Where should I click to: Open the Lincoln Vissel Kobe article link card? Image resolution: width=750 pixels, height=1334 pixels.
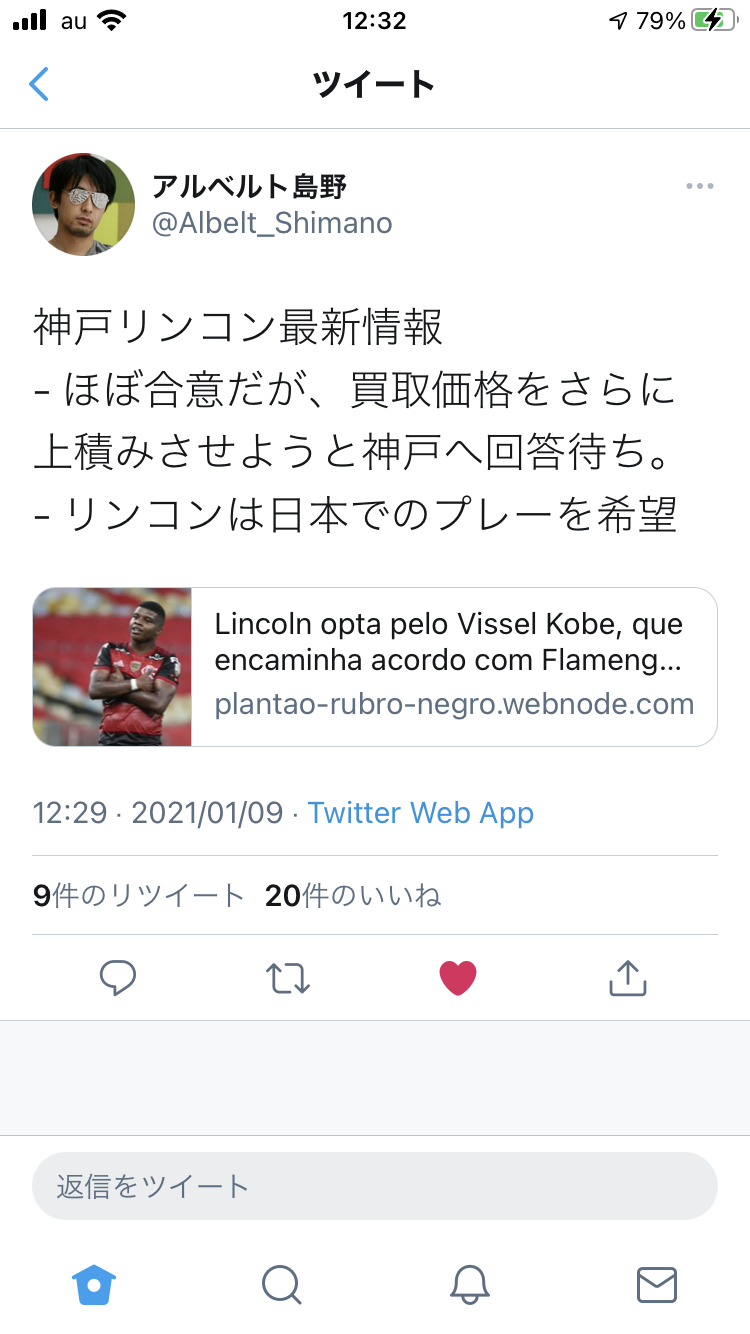(x=375, y=667)
